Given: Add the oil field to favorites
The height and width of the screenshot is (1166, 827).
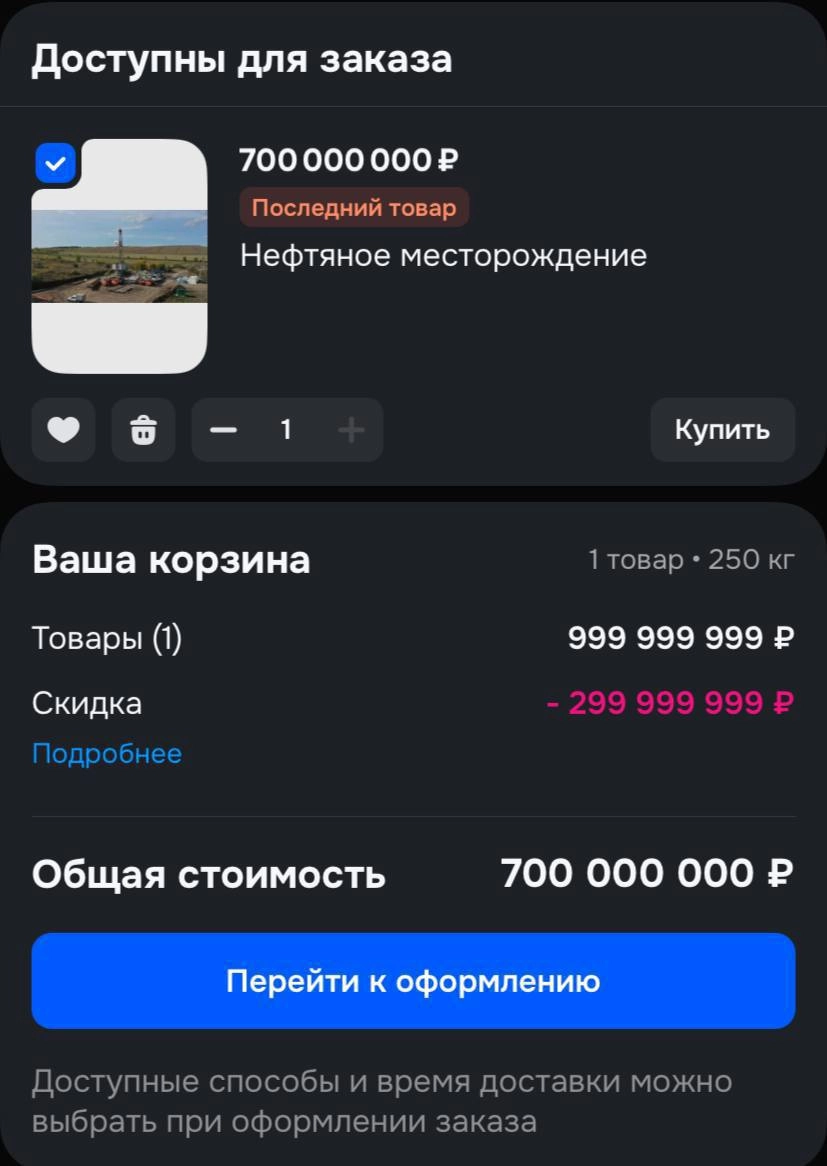Looking at the screenshot, I should pyautogui.click(x=64, y=430).
